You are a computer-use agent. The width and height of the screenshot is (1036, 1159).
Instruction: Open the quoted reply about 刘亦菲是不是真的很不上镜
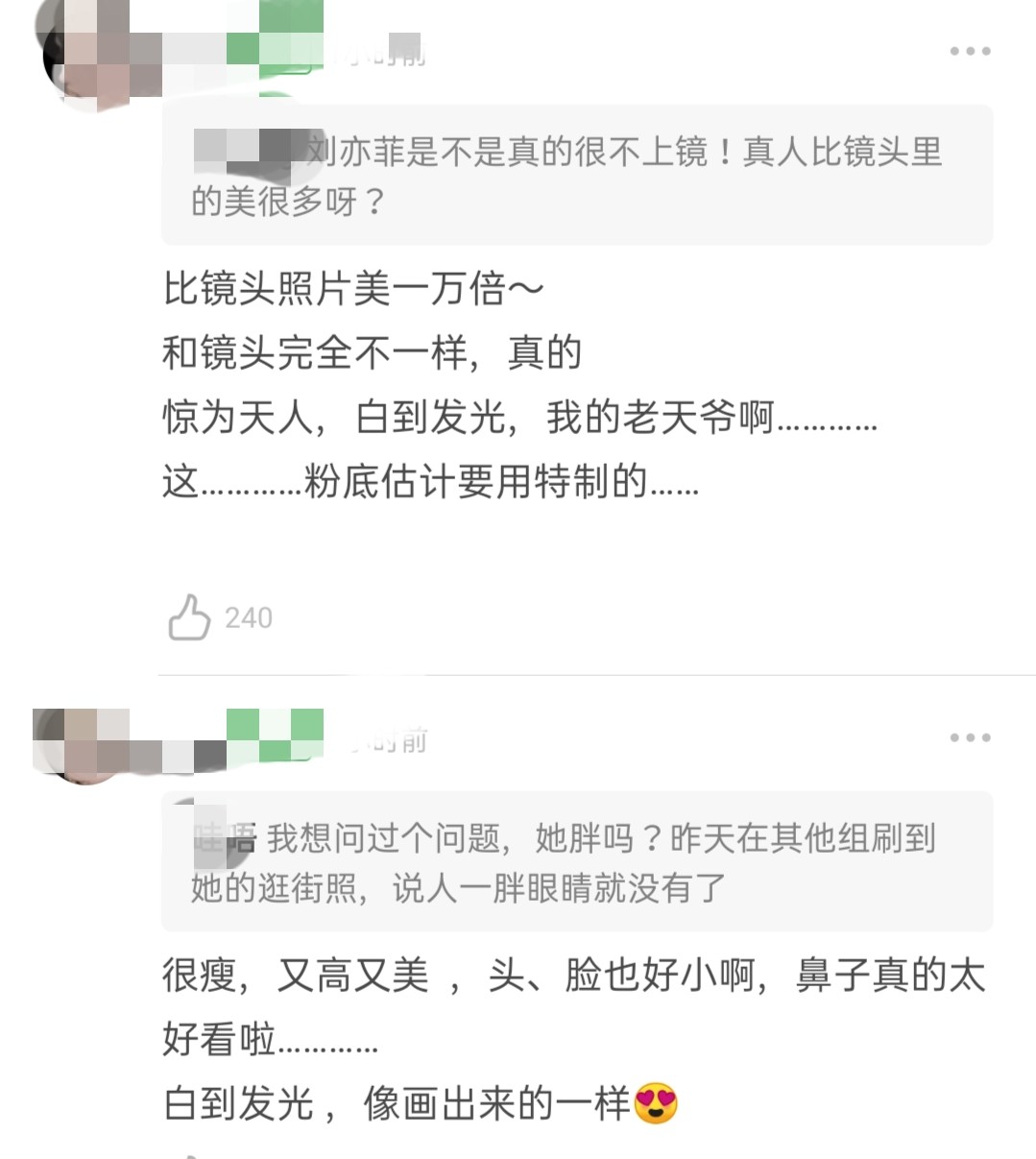[576, 175]
